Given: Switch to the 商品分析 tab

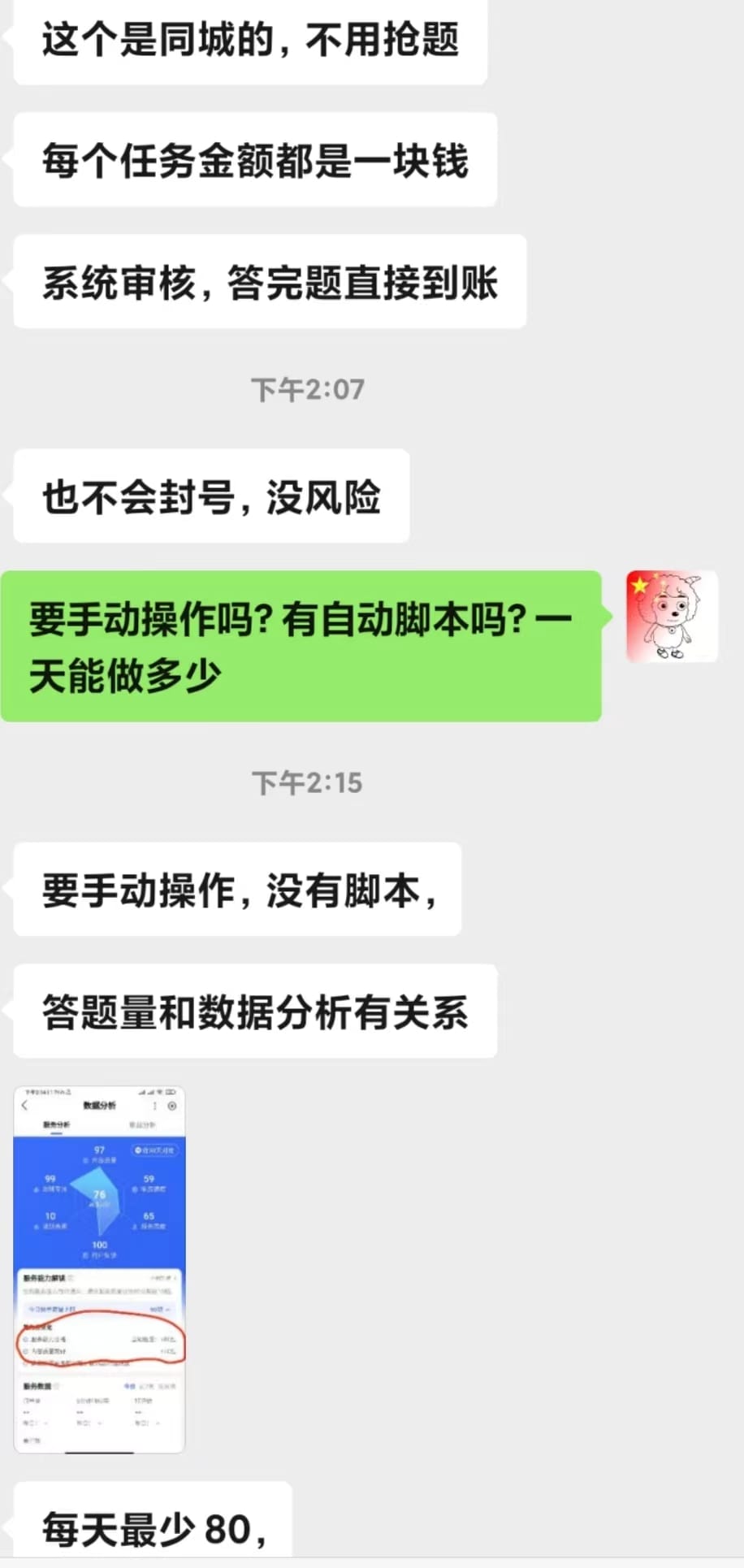Looking at the screenshot, I should point(143,1124).
